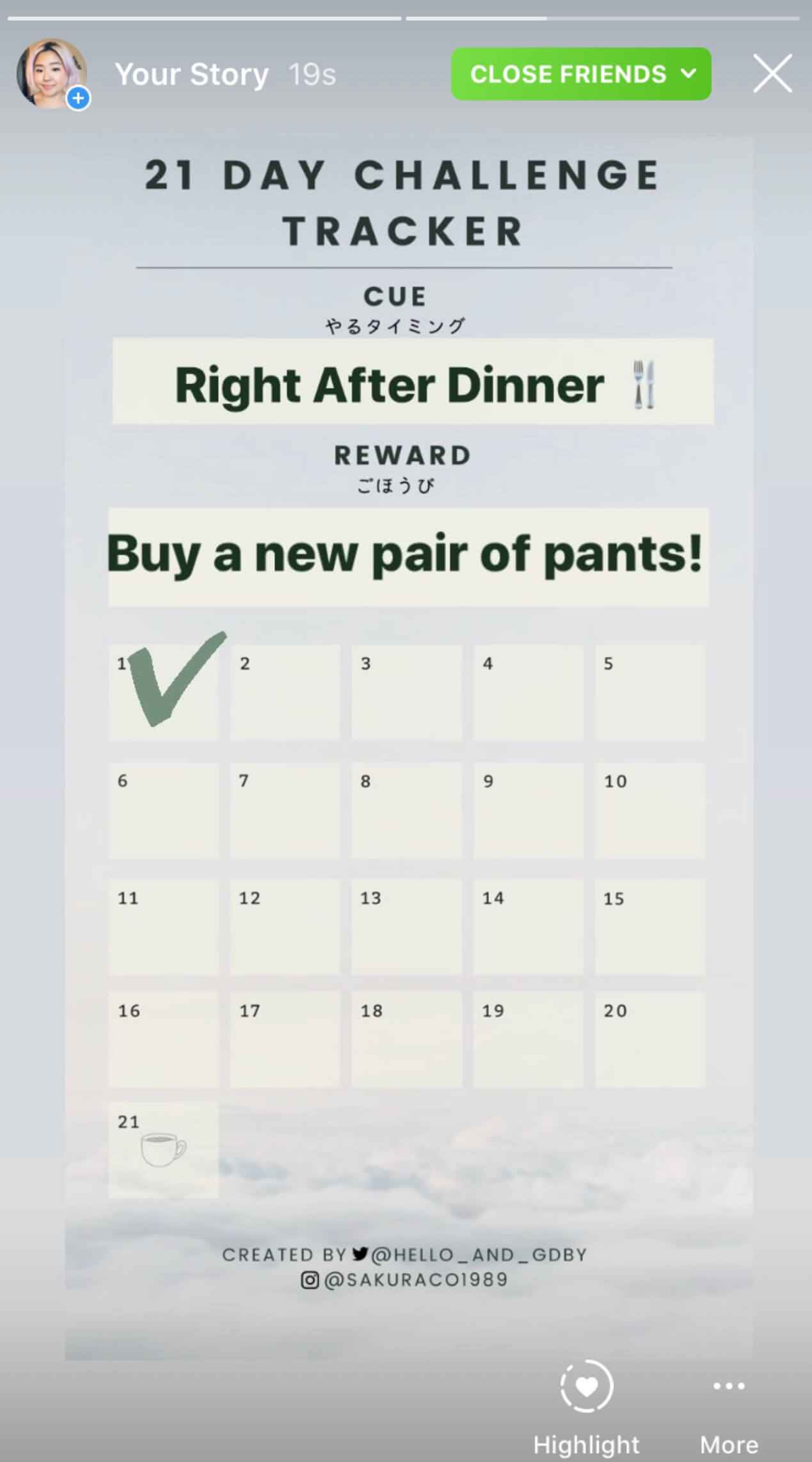Open the Close Friends dropdown

(581, 74)
